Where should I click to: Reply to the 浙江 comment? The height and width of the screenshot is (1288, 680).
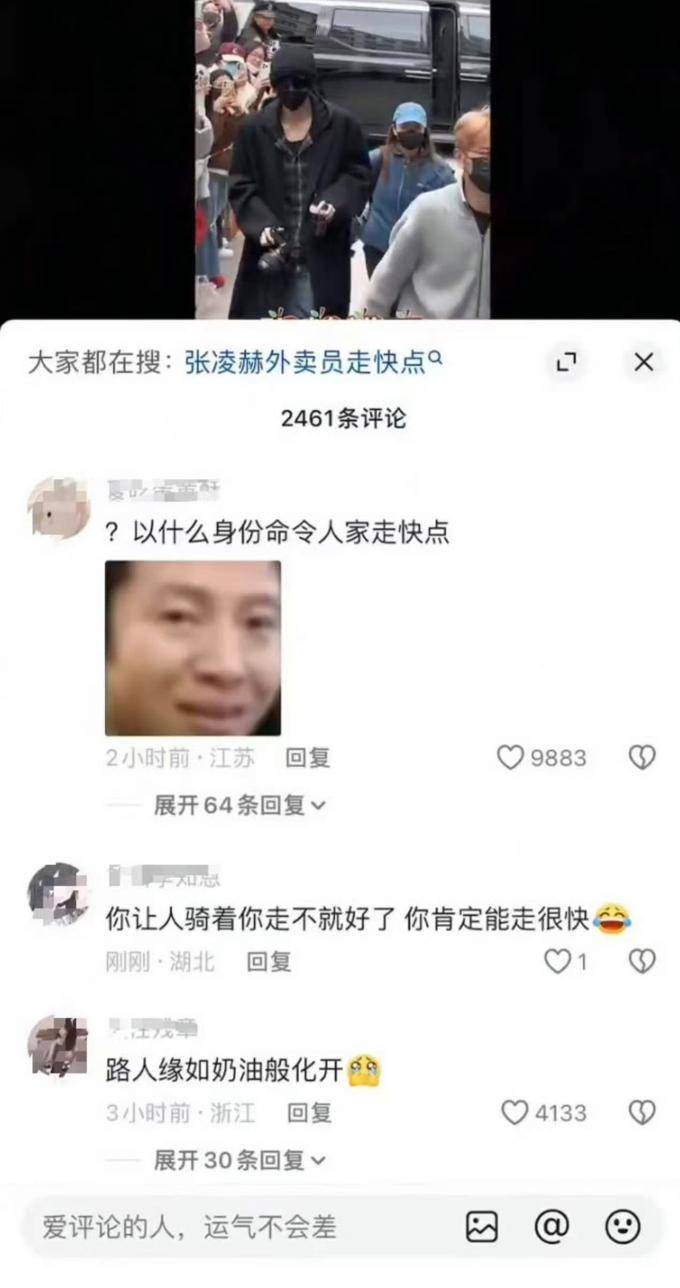coord(309,1112)
